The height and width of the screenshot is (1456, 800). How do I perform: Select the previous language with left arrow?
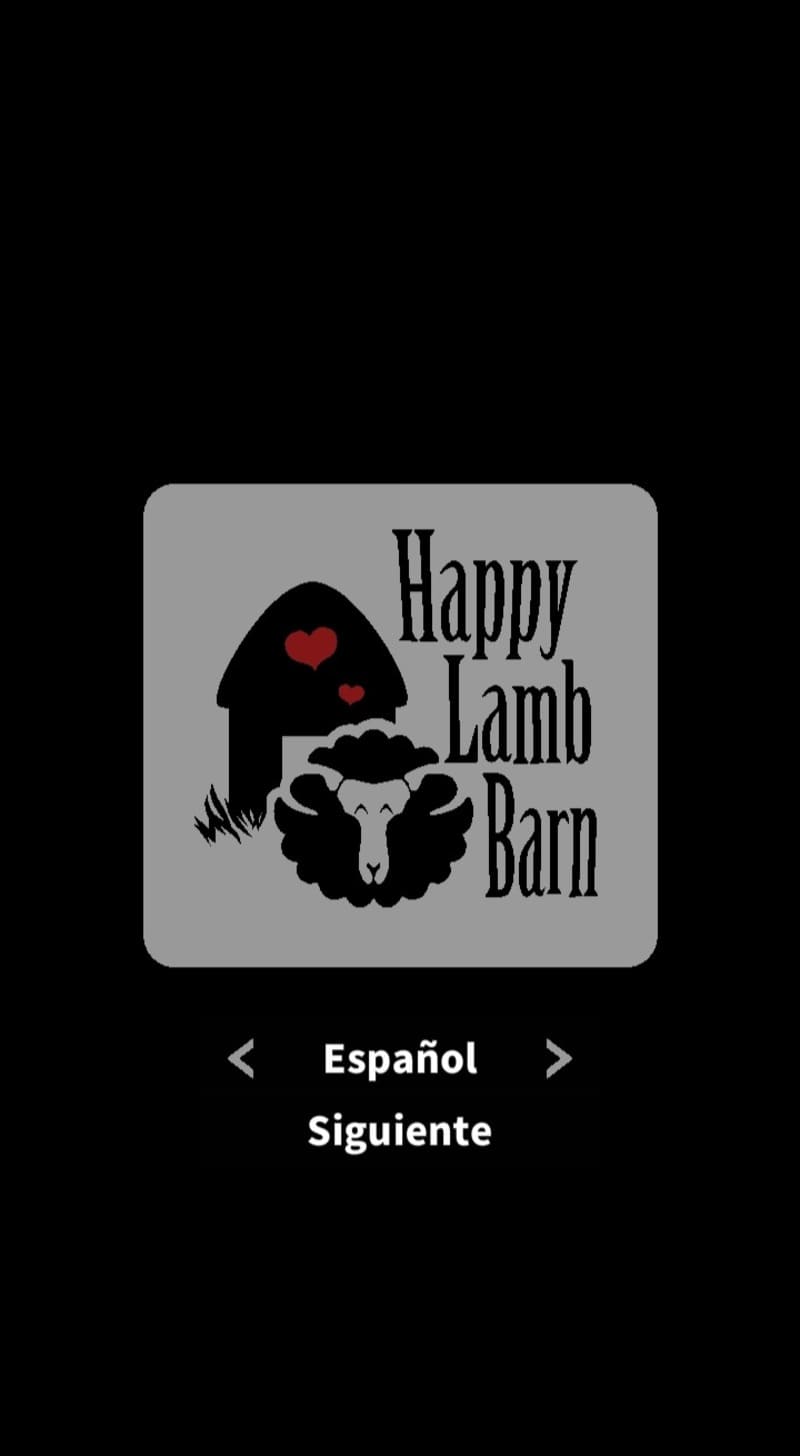(241, 1058)
